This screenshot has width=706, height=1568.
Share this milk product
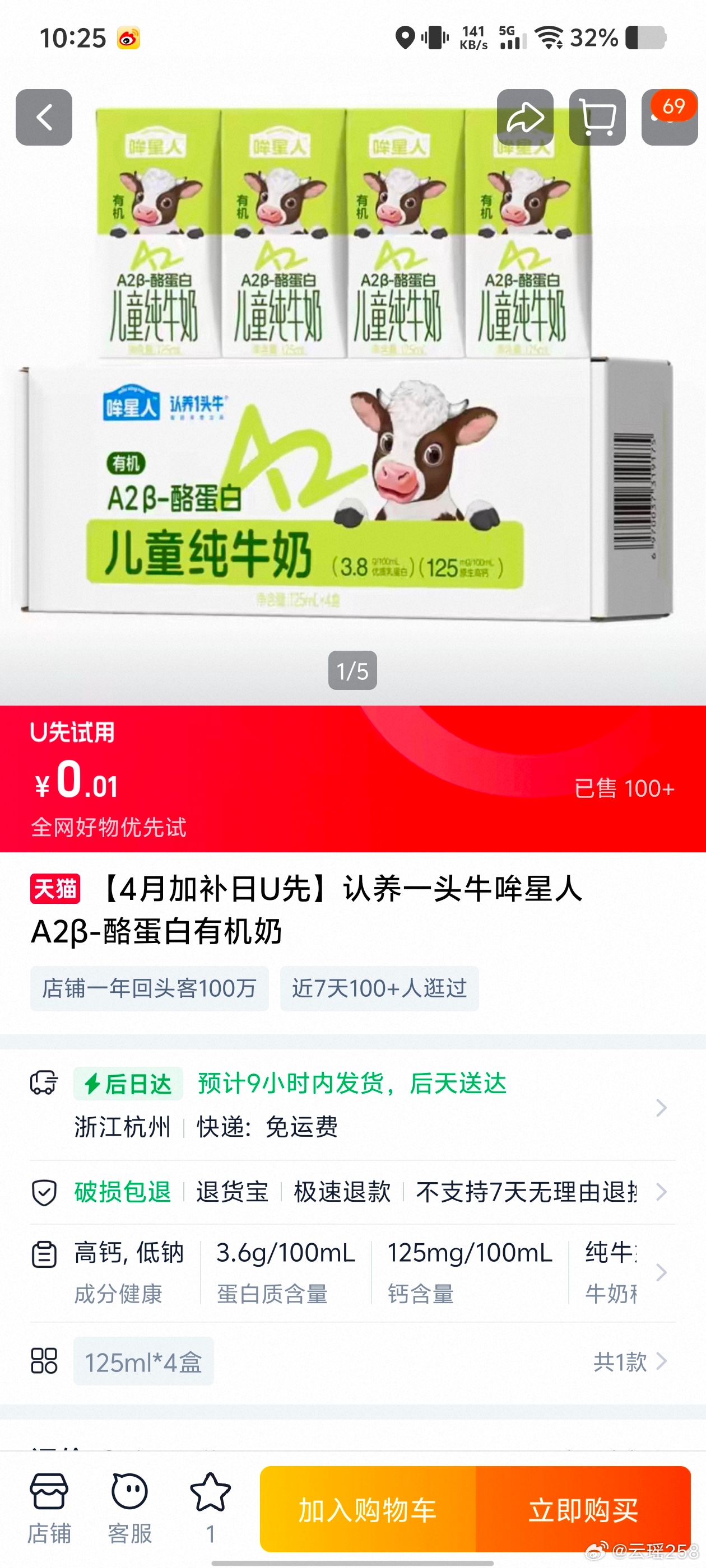coord(524,118)
